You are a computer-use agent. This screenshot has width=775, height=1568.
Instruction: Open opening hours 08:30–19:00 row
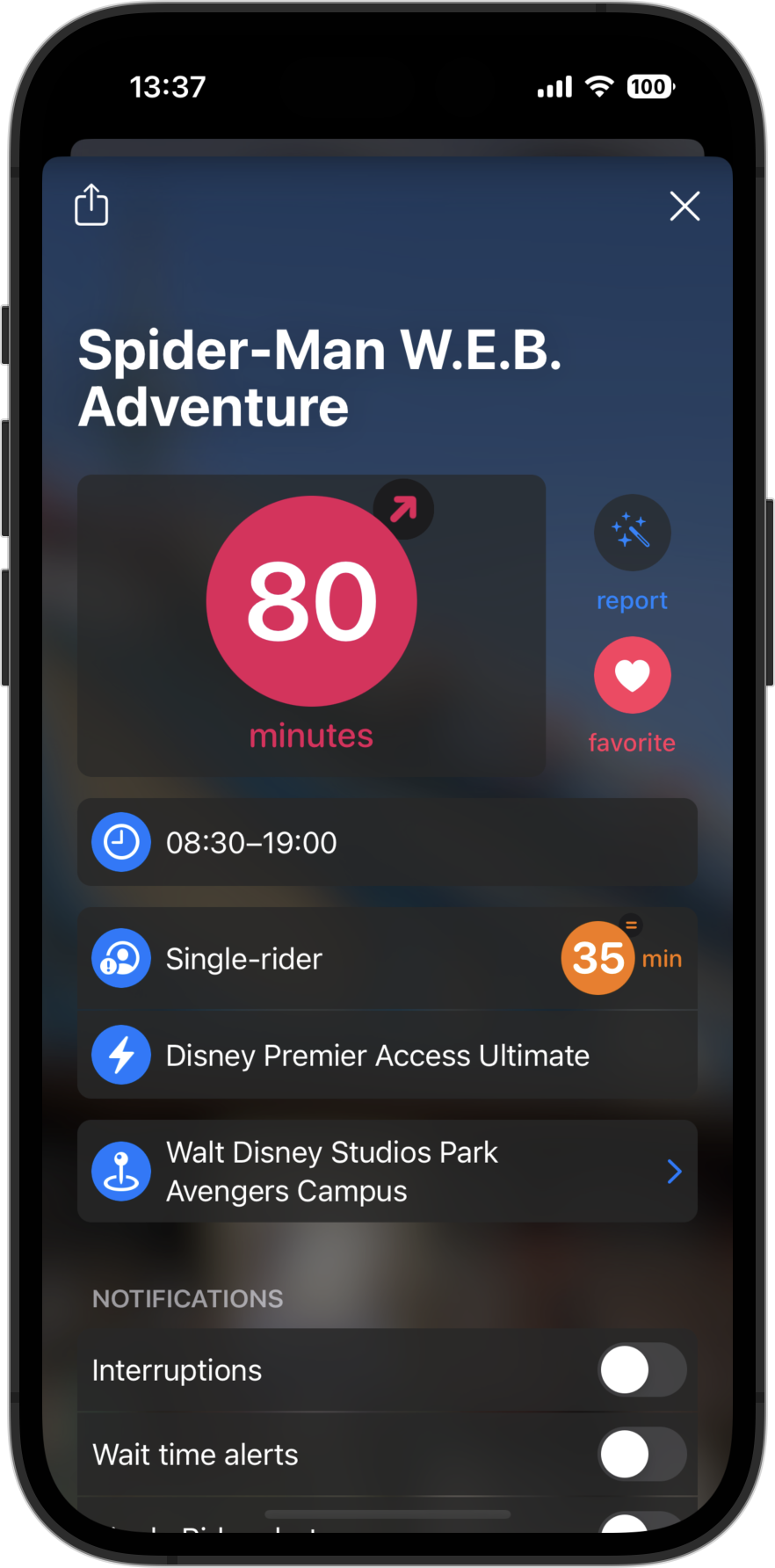(x=387, y=842)
